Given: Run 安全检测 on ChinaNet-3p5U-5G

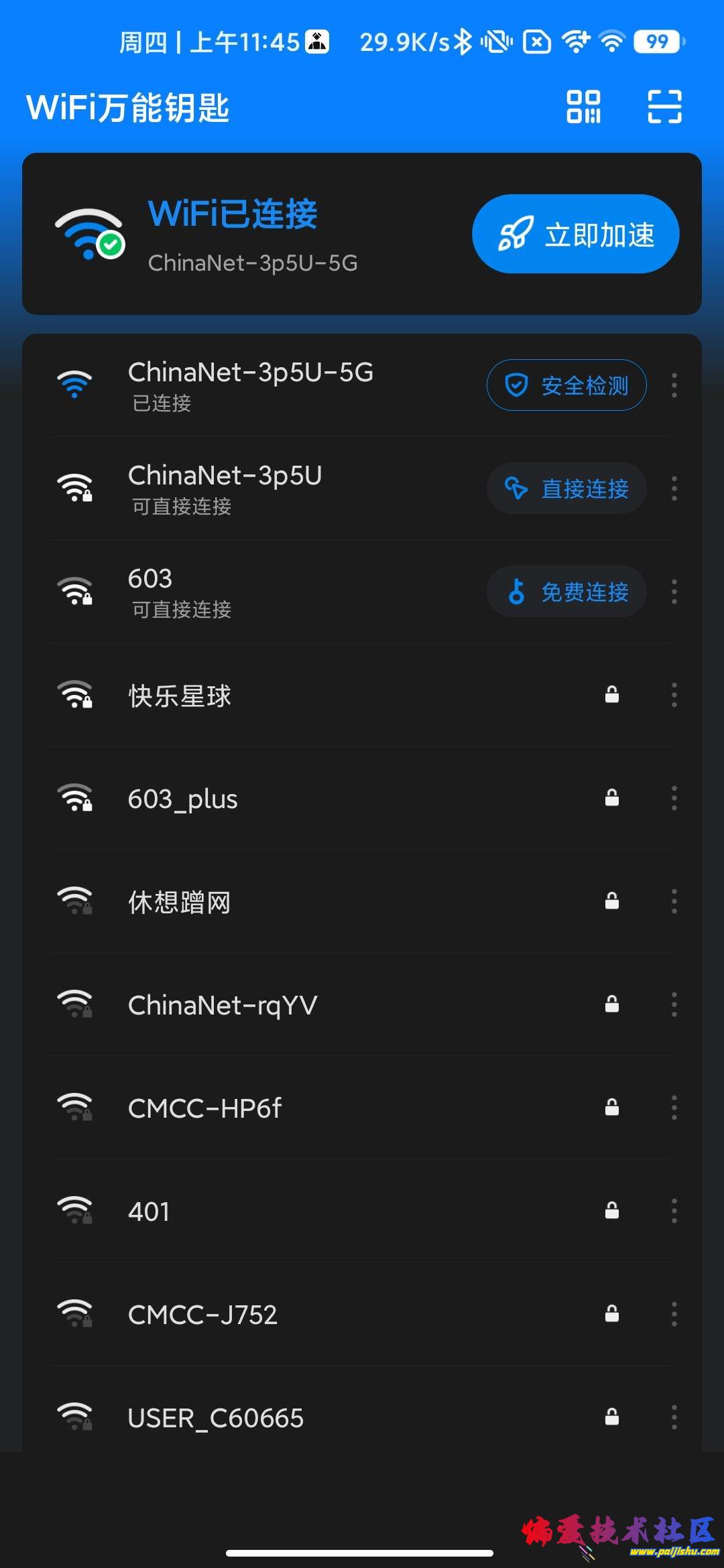Looking at the screenshot, I should [566, 385].
